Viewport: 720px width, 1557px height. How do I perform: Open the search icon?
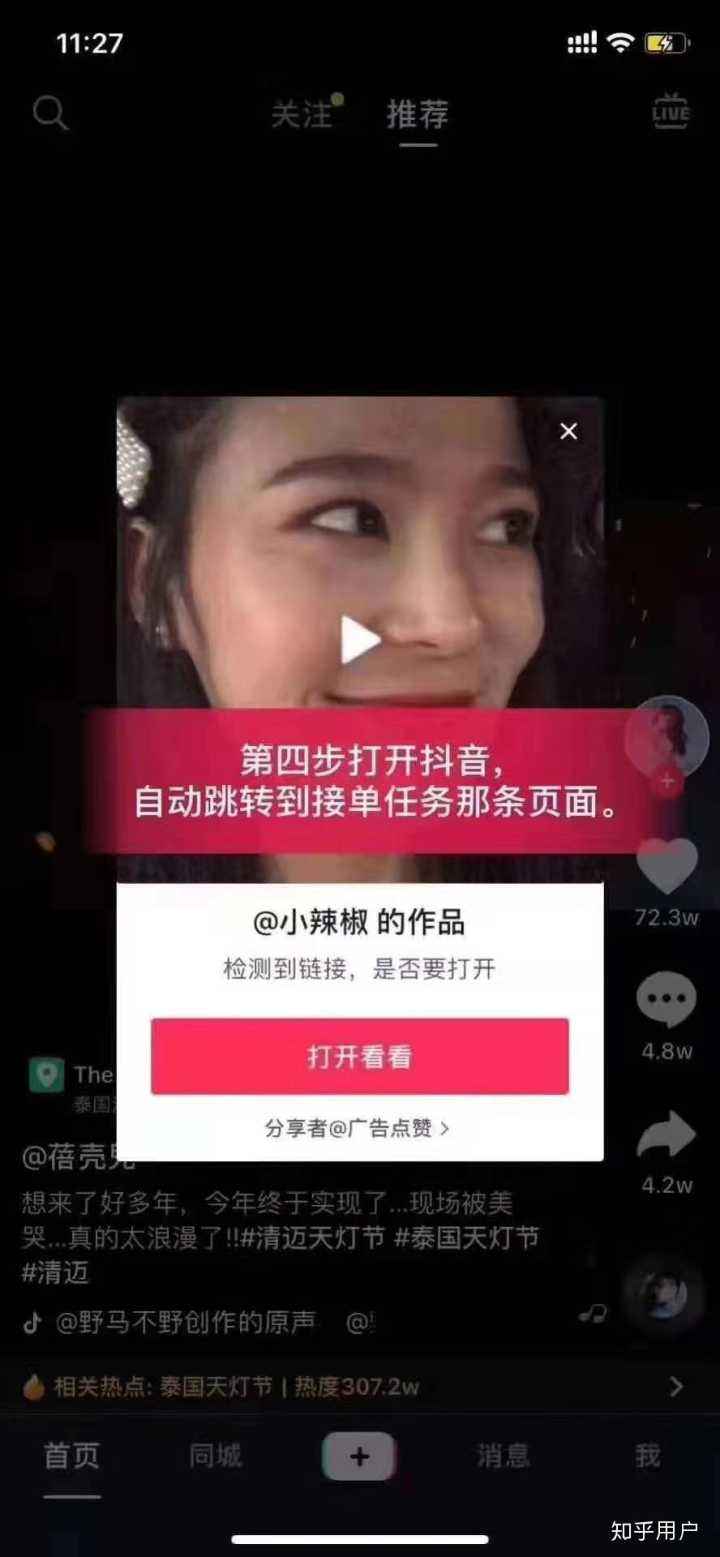point(50,114)
